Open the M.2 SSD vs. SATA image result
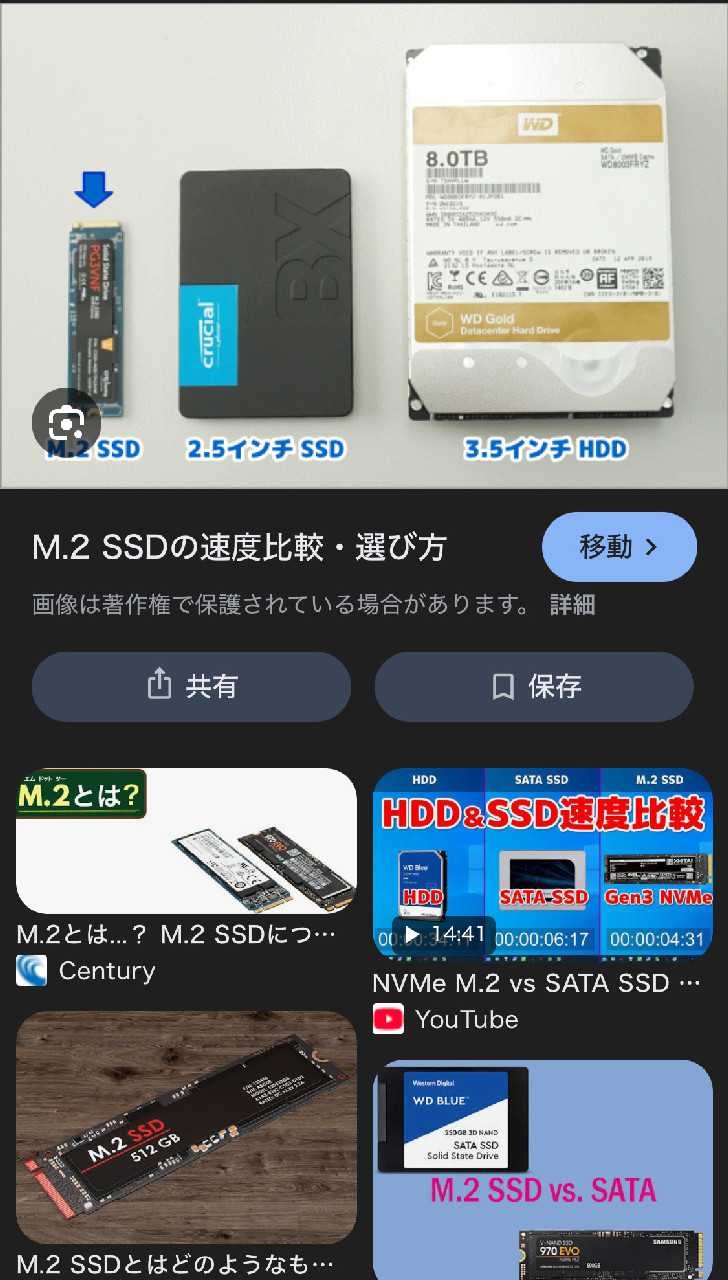 point(542,1170)
